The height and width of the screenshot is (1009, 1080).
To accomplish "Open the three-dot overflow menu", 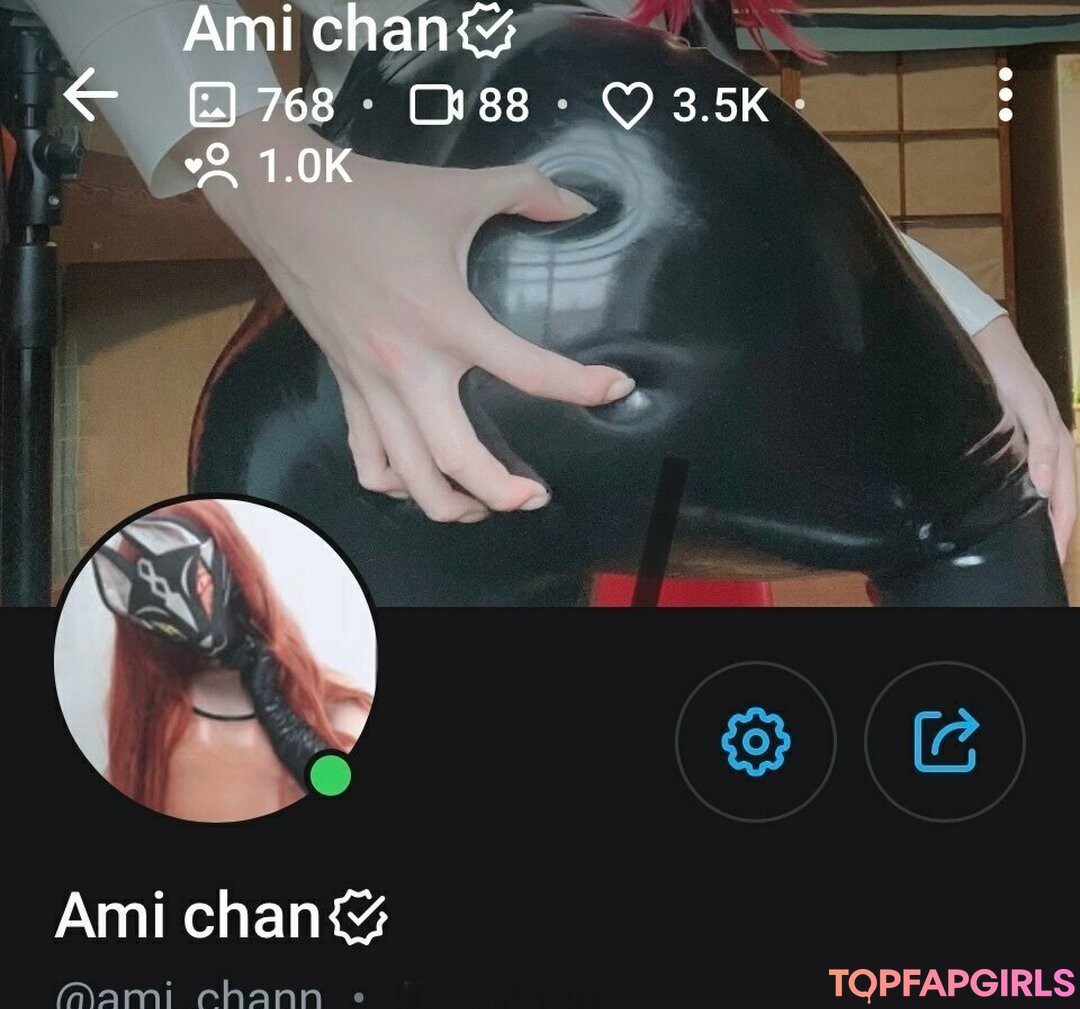I will 1005,96.
